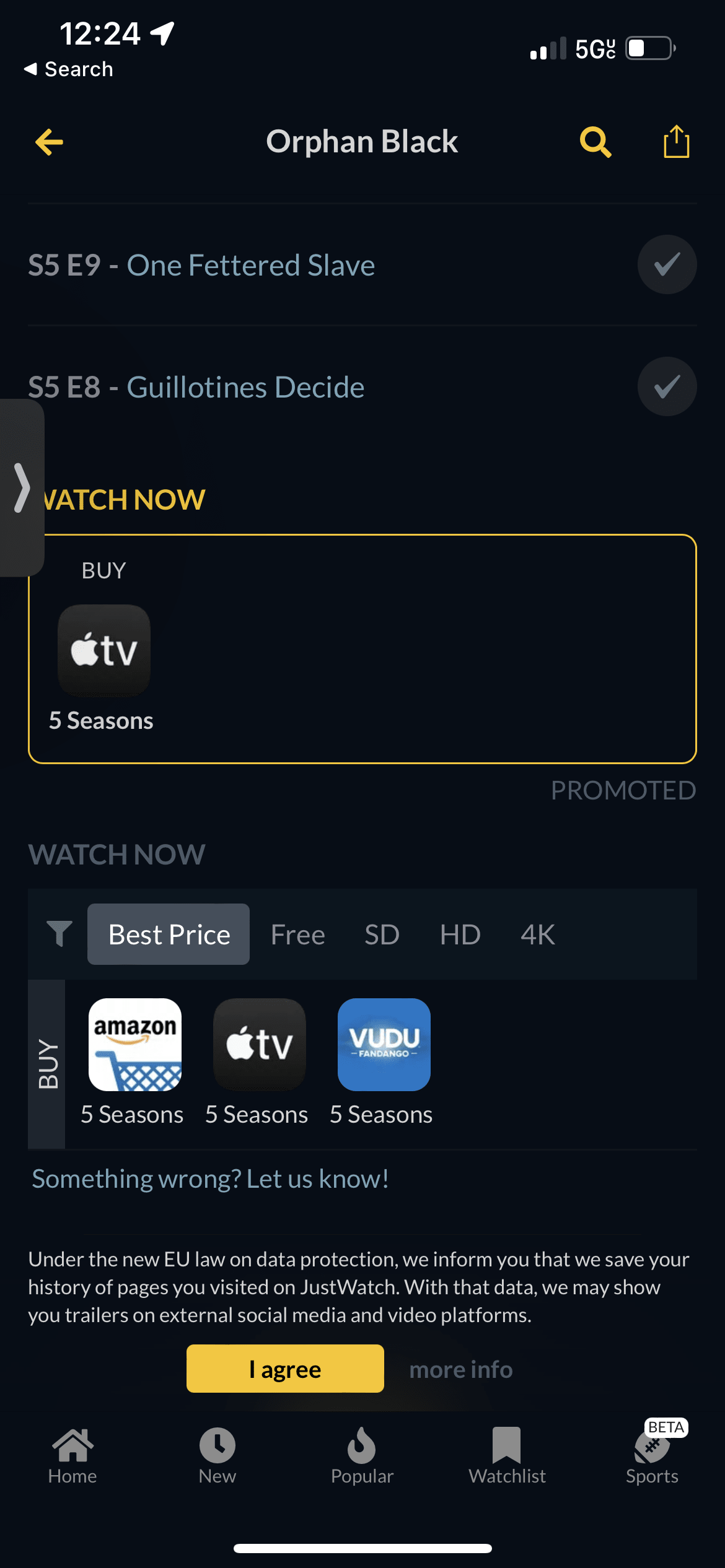Screen dimensions: 725x1568
Task: Filter offers by 4K quality
Action: point(537,934)
